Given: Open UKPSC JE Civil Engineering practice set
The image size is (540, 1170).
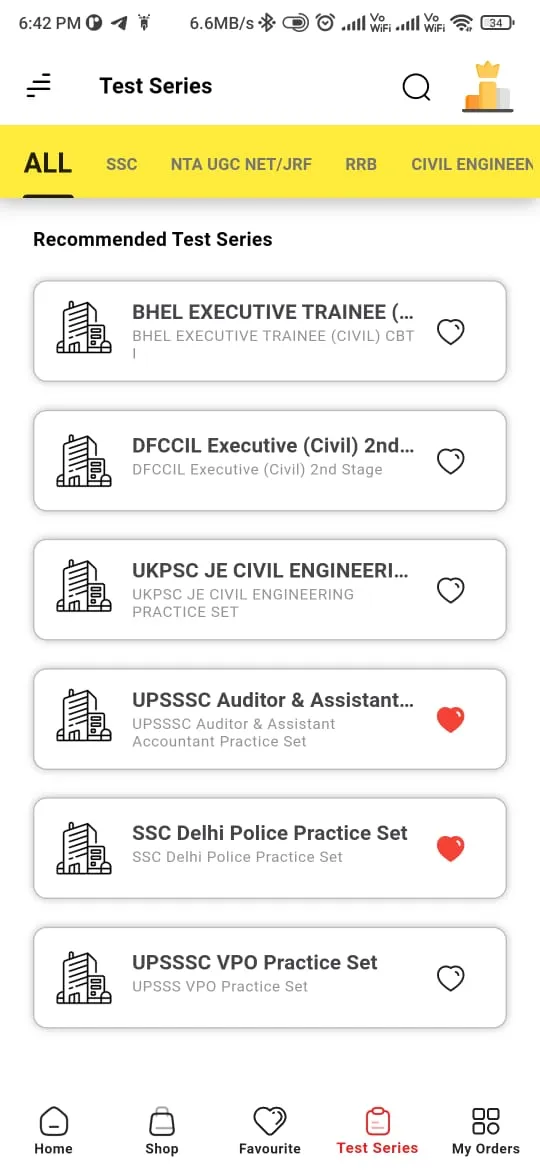Looking at the screenshot, I should point(270,589).
